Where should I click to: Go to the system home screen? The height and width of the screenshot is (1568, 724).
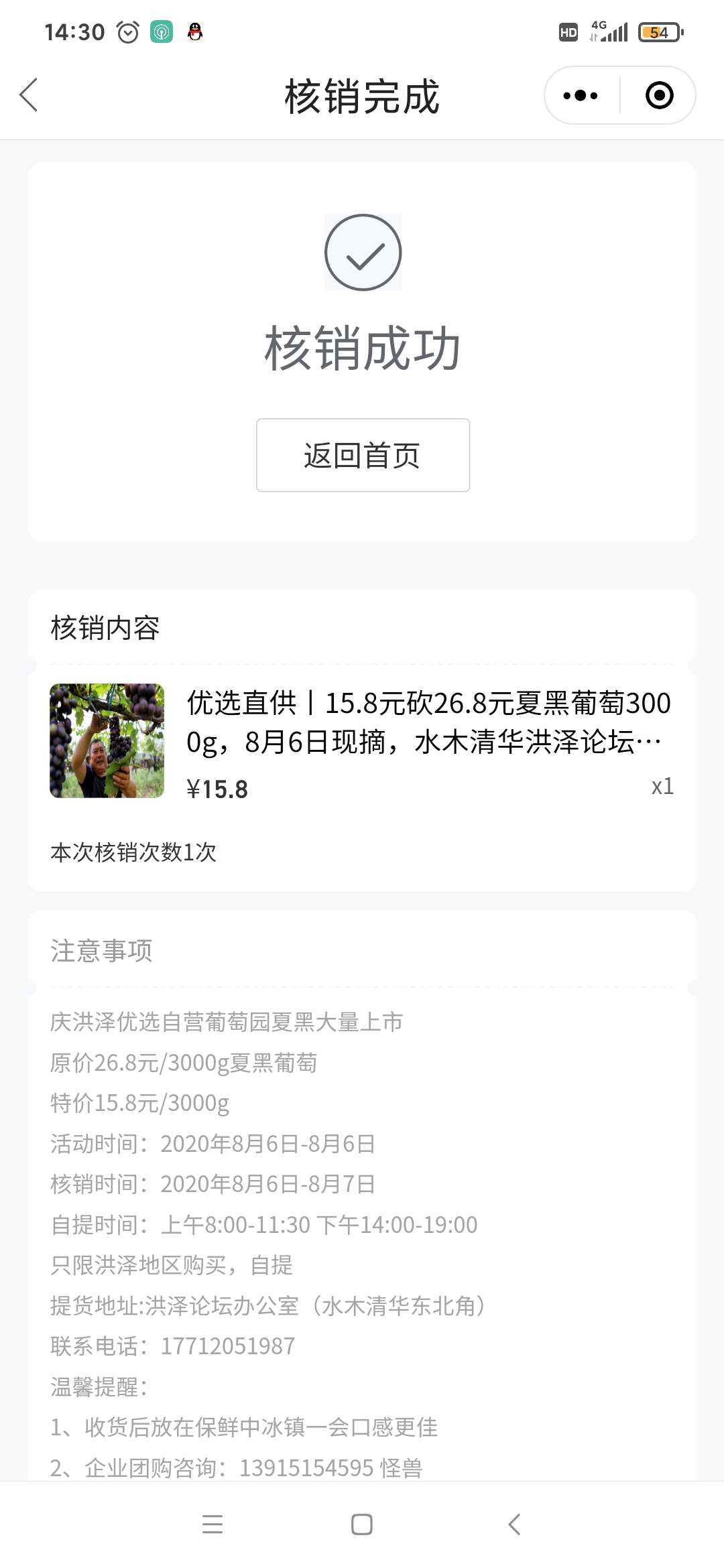coord(362,1524)
